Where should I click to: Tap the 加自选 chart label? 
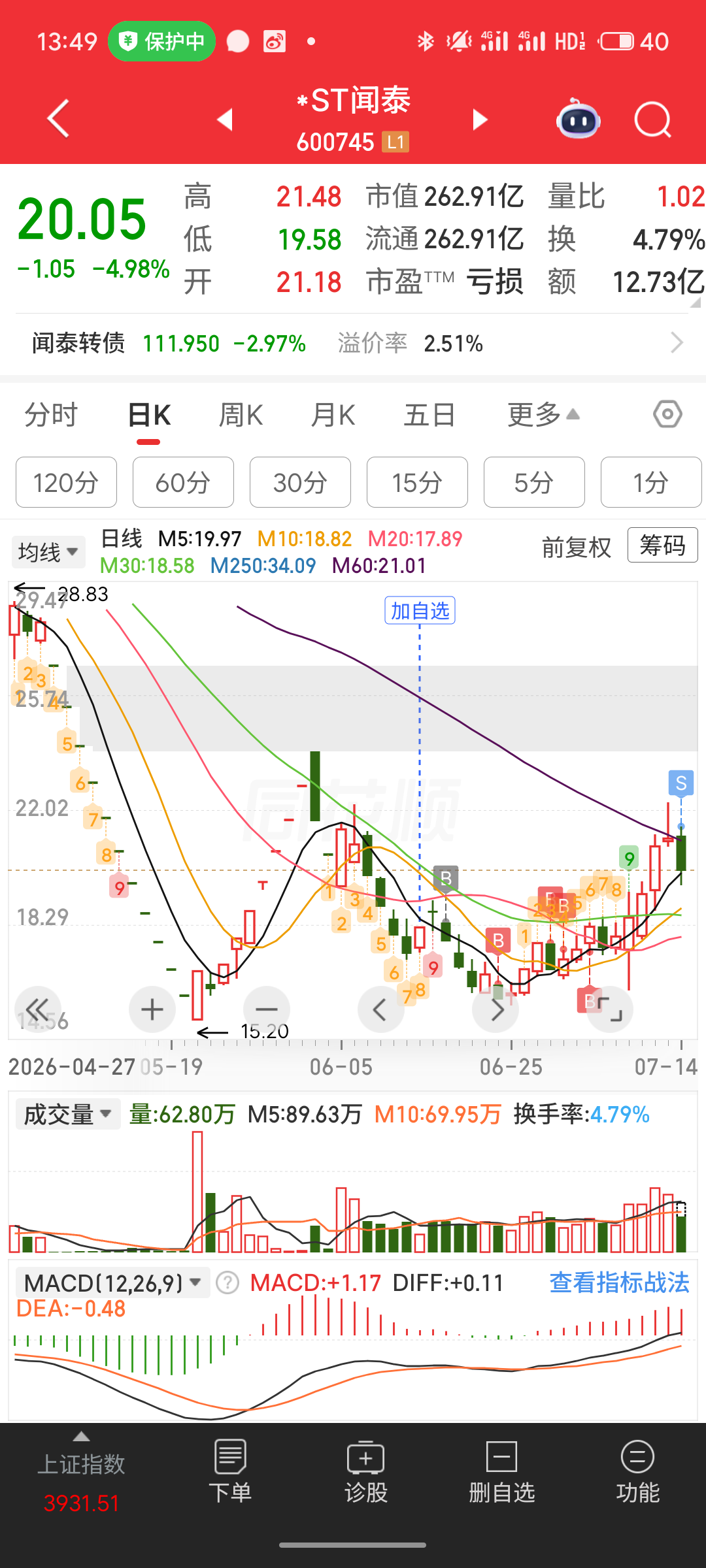[x=420, y=611]
